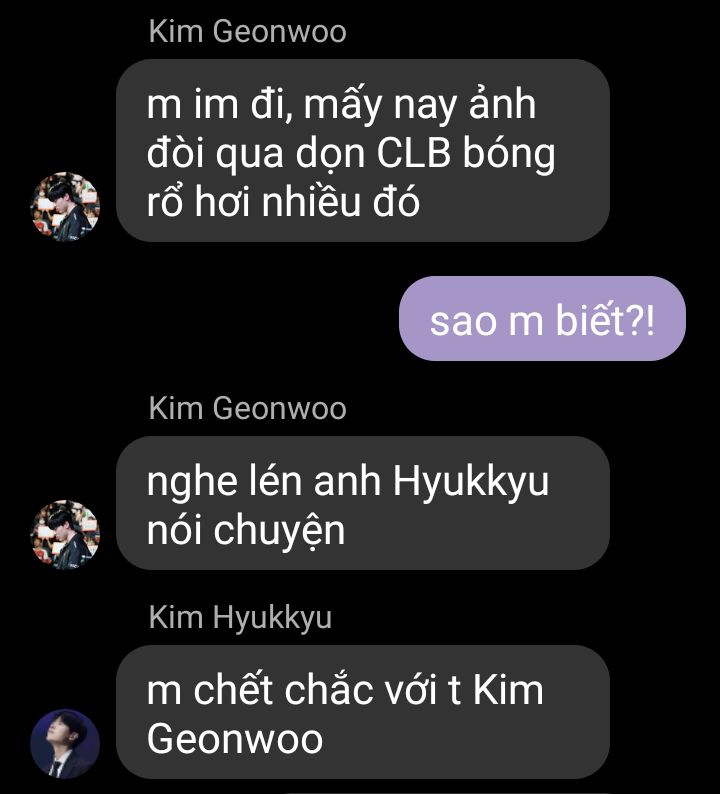Open Kim Geonwoo's avatar beside the CLB bóng rổ message
The width and height of the screenshot is (720, 794).
point(65,207)
